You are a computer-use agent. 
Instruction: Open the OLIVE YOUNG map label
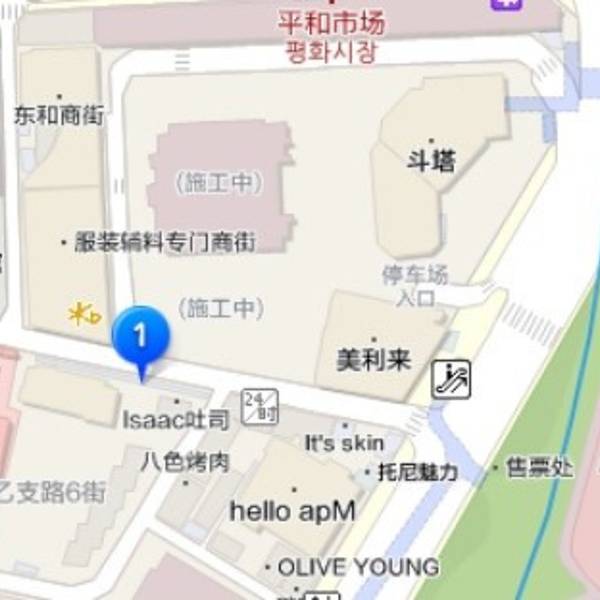coord(357,567)
